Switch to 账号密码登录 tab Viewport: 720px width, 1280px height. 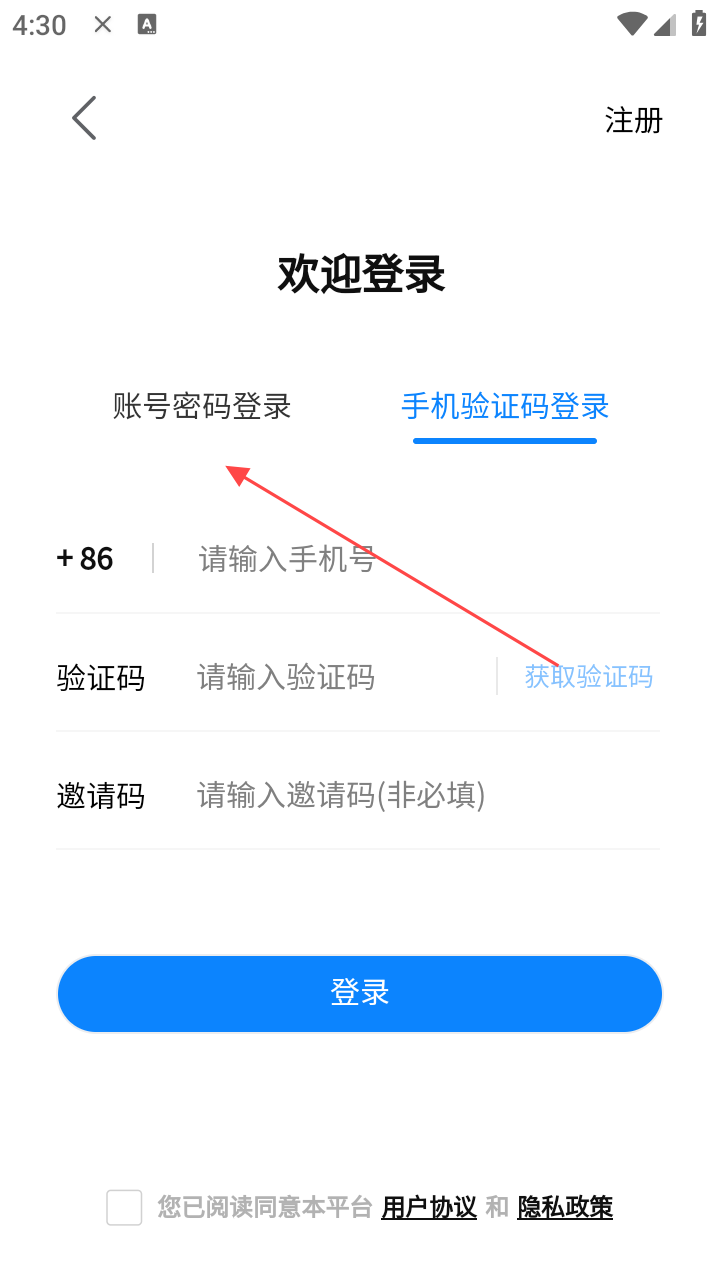click(x=202, y=407)
